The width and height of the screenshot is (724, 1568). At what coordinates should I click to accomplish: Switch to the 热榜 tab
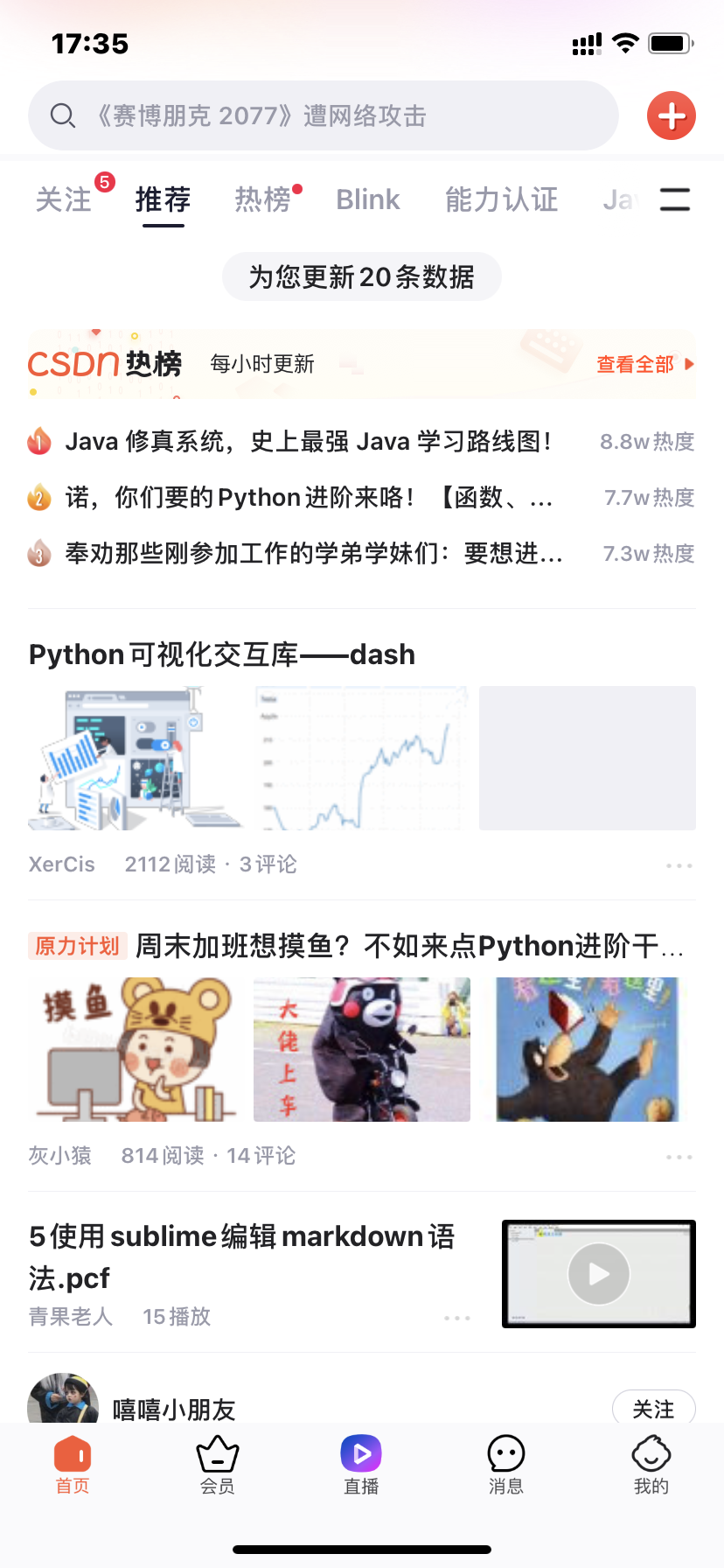pos(262,199)
